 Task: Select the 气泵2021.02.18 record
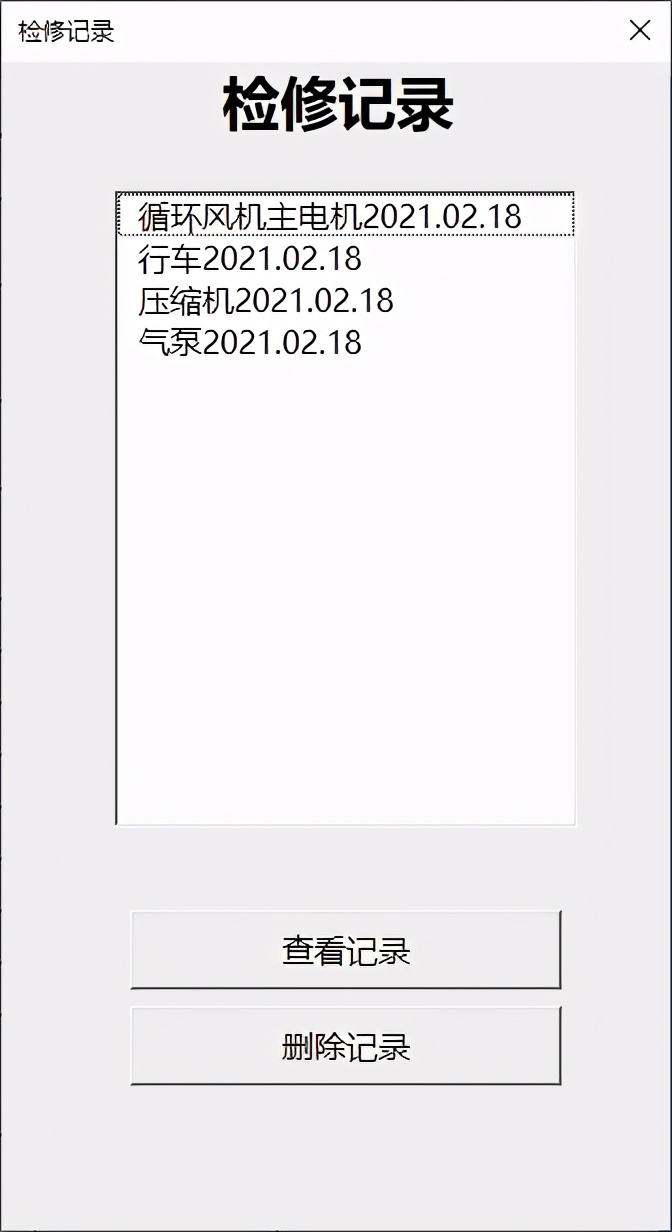[346, 342]
